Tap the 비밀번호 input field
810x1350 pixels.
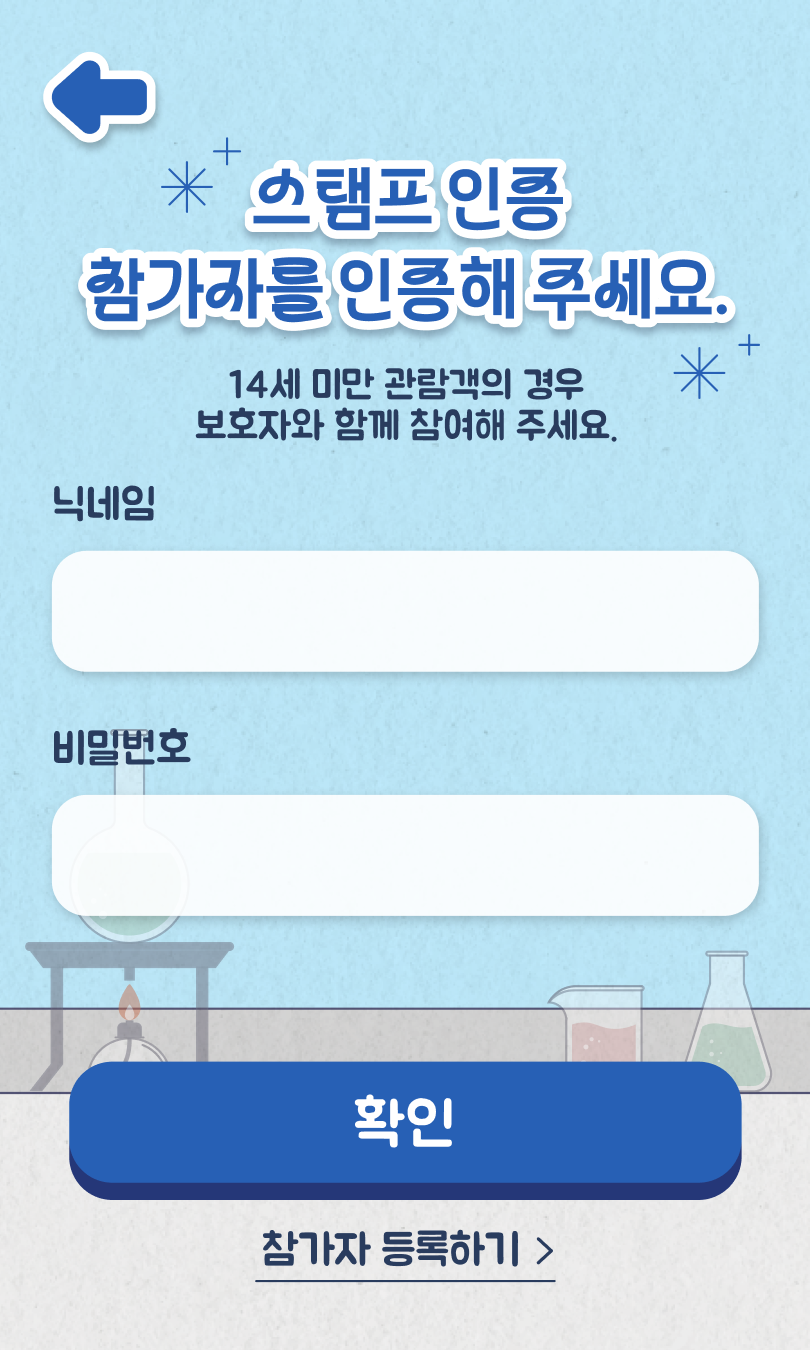click(x=405, y=855)
